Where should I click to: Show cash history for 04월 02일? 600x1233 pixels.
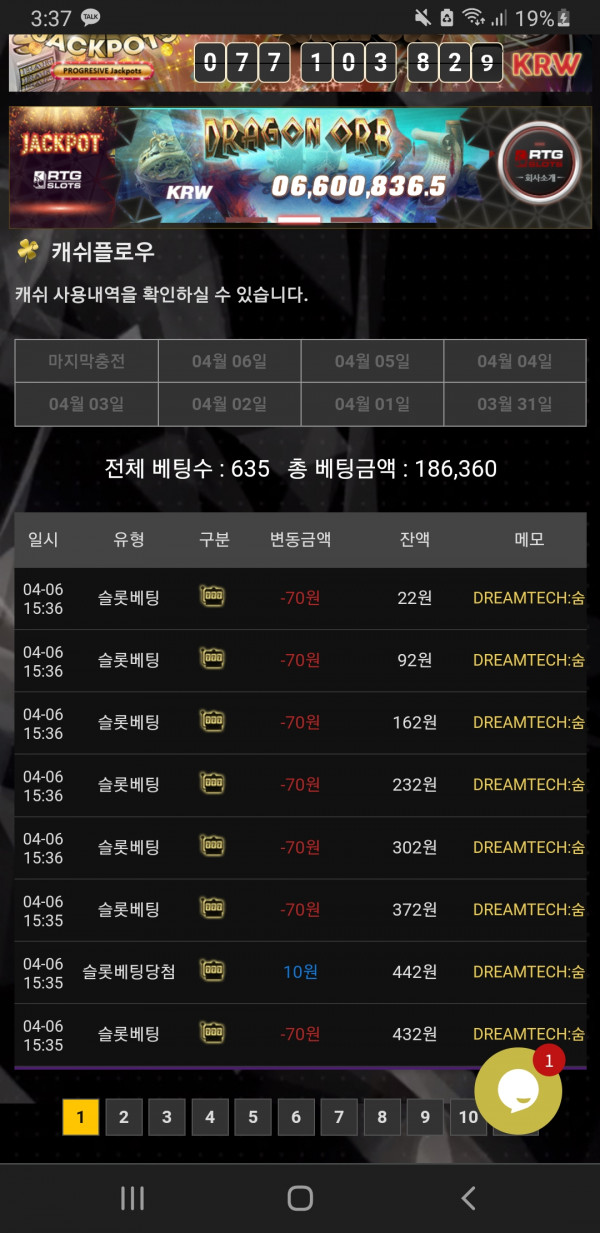pos(229,404)
